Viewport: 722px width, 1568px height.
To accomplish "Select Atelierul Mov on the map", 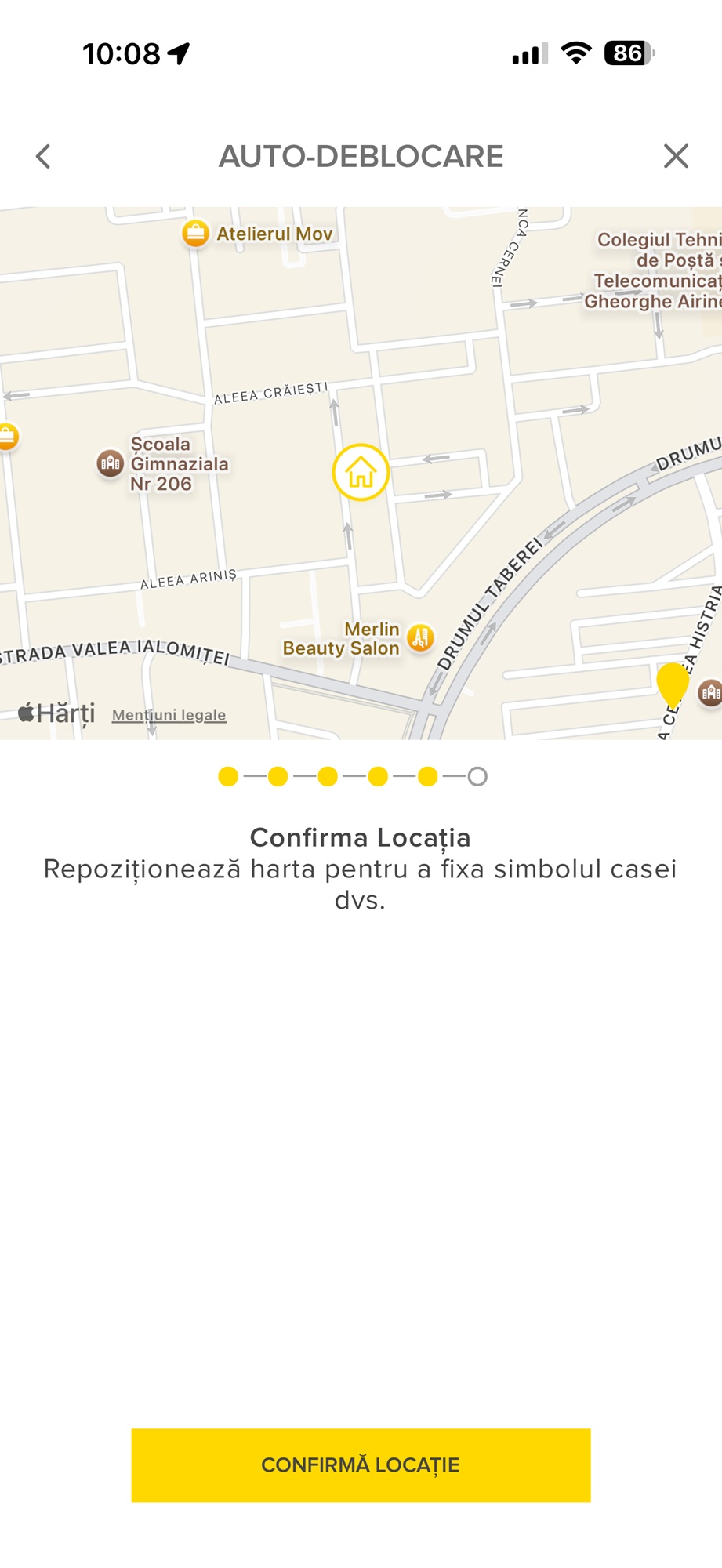I will coord(195,233).
